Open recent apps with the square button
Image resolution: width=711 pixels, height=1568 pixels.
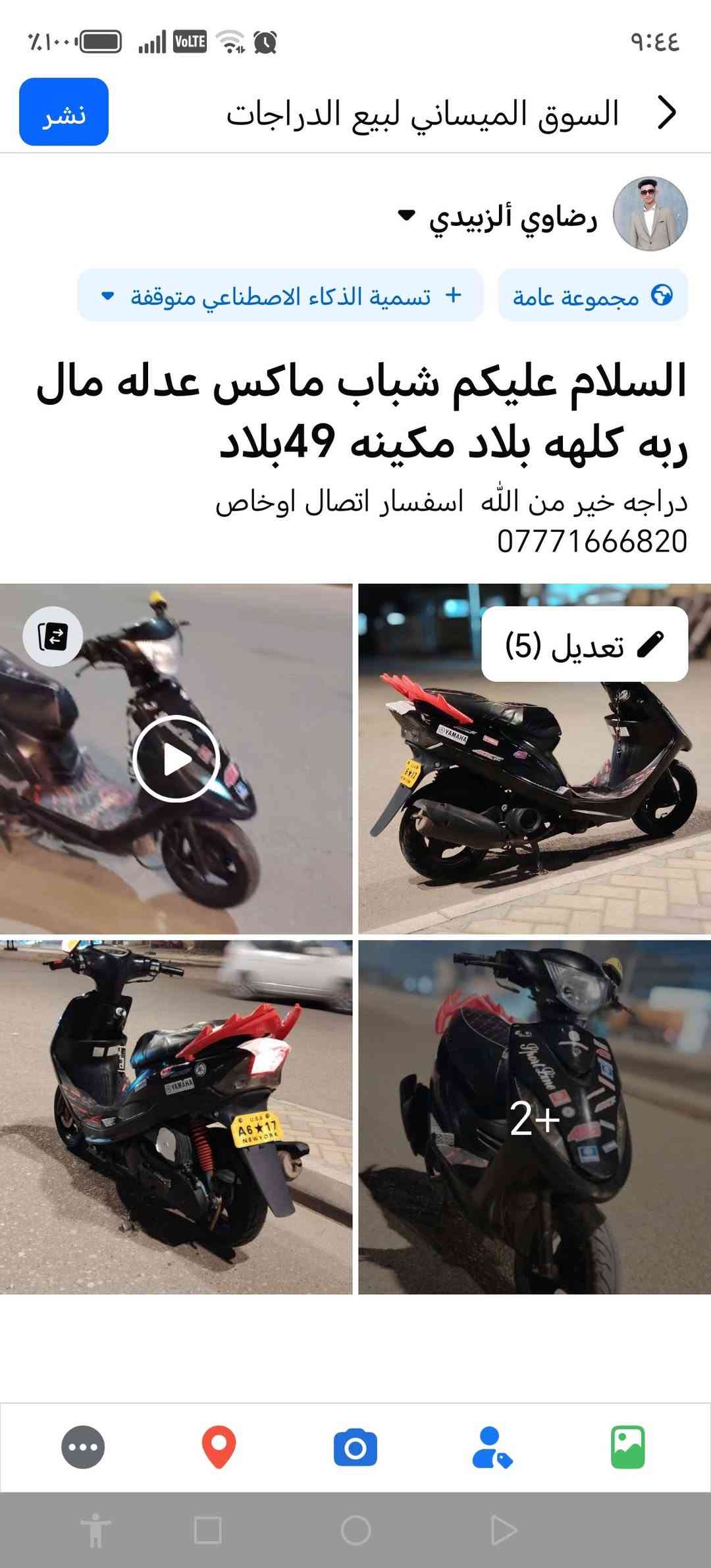coord(207,1530)
